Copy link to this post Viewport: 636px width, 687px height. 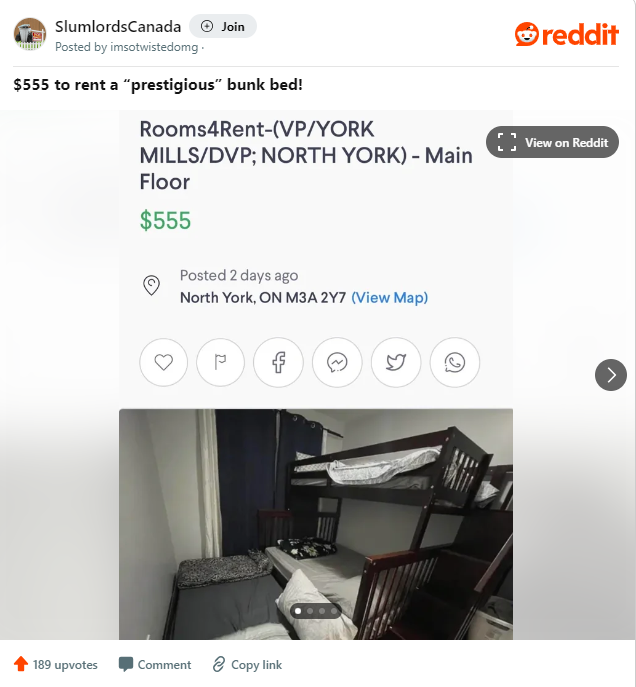click(247, 664)
